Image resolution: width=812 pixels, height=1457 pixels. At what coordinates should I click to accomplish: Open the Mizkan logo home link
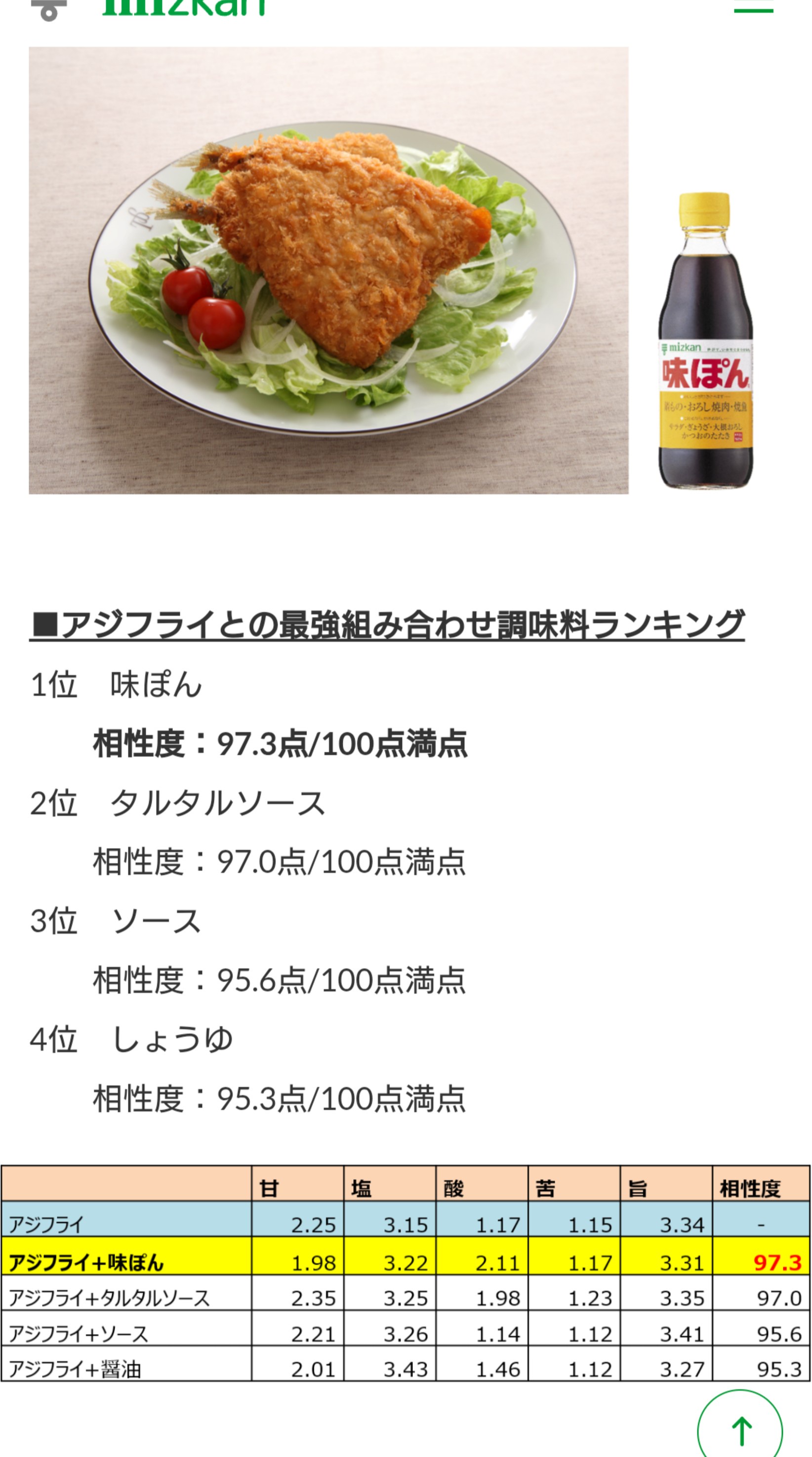coord(149,8)
